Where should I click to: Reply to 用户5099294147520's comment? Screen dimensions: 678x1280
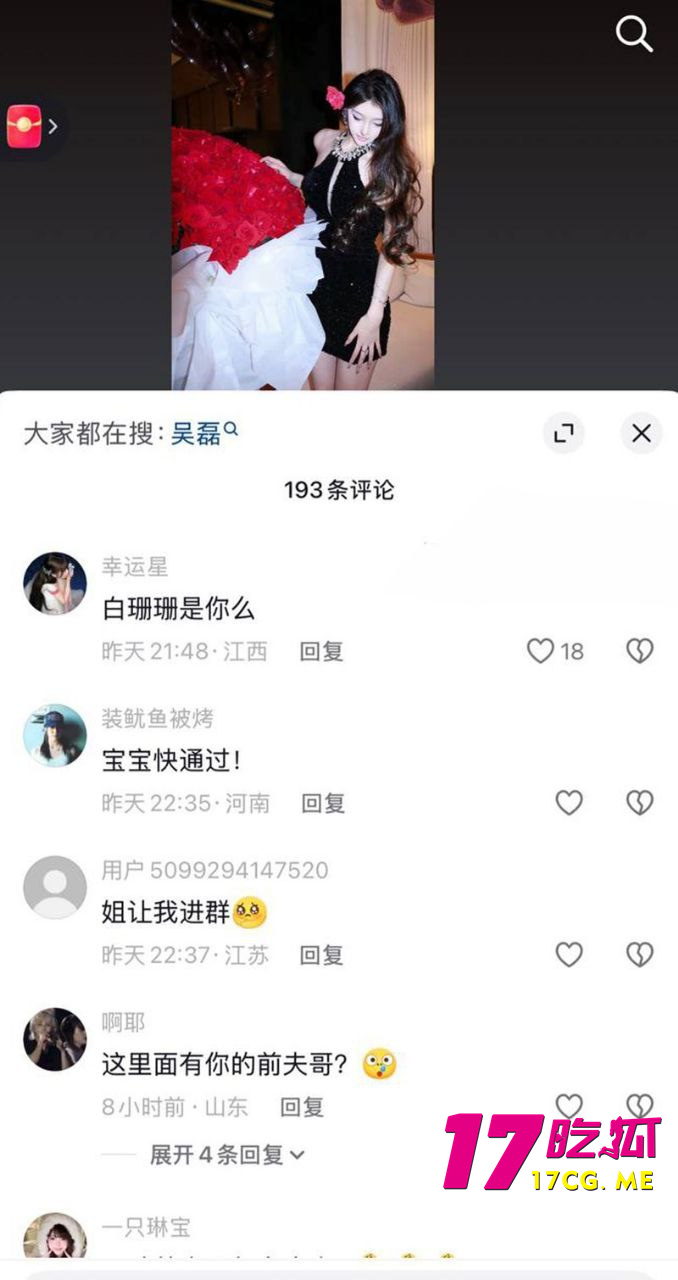[322, 955]
